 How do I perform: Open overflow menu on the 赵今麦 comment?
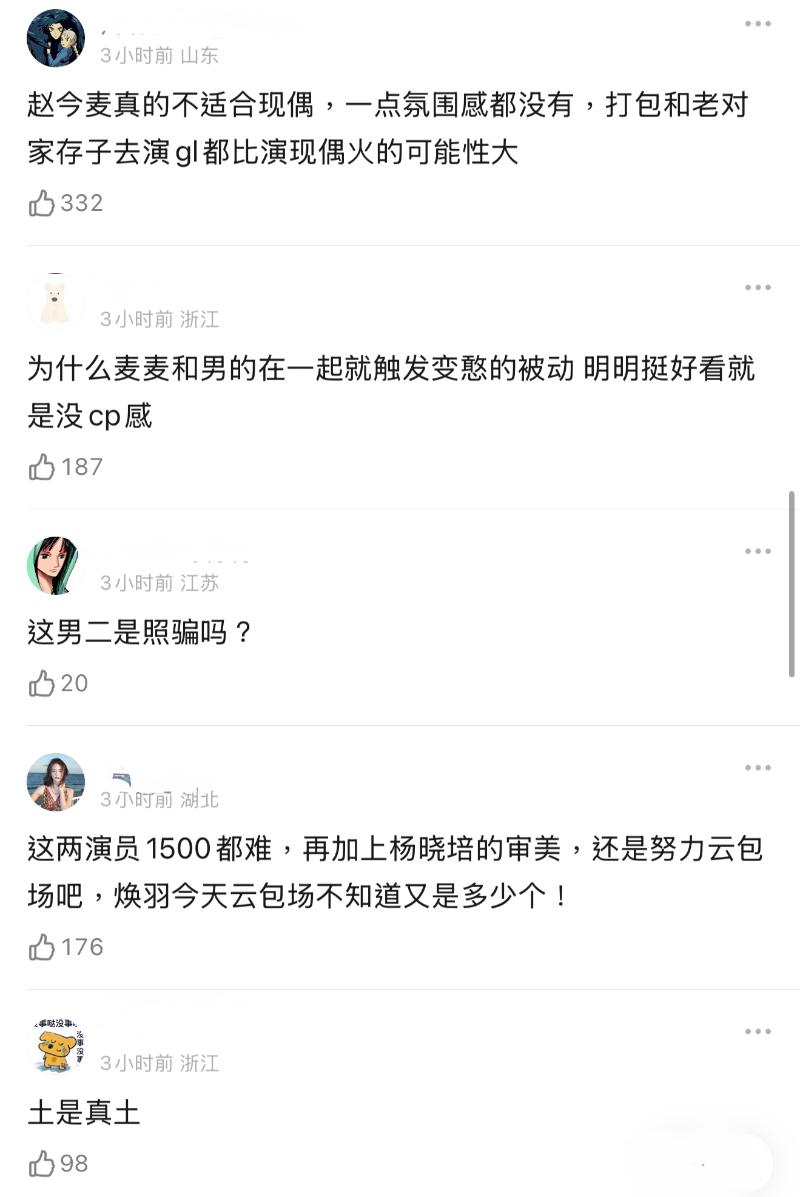(x=757, y=24)
